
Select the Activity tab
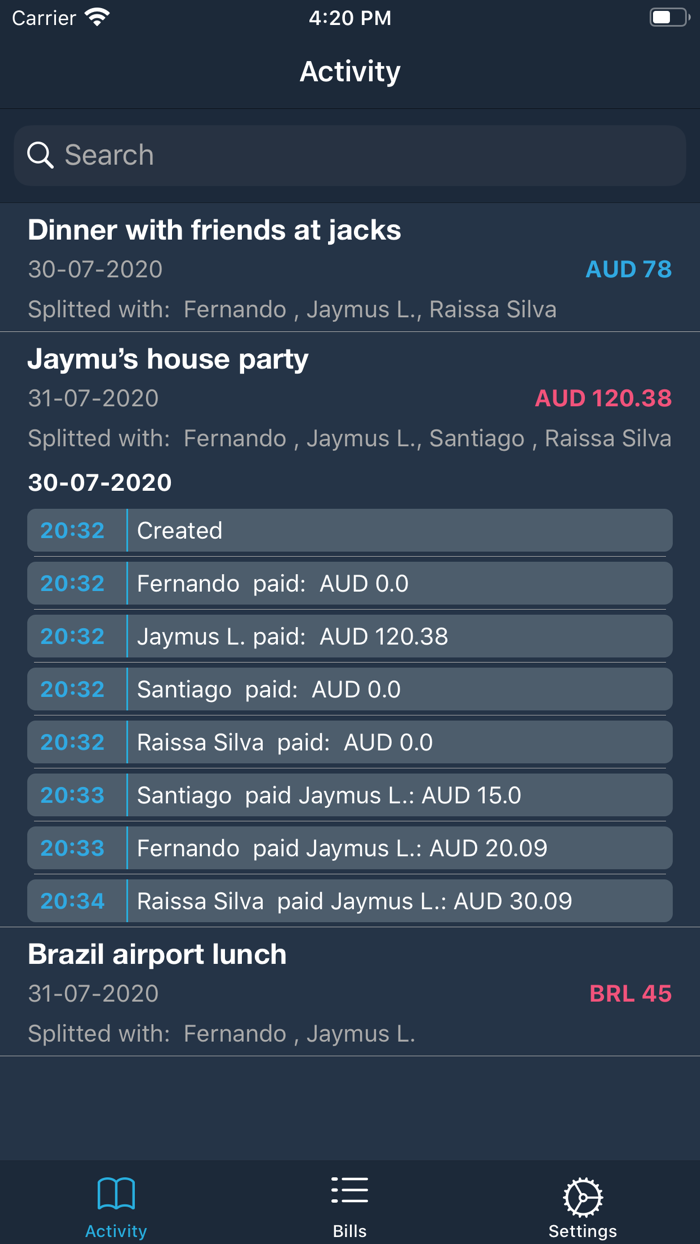(116, 1204)
